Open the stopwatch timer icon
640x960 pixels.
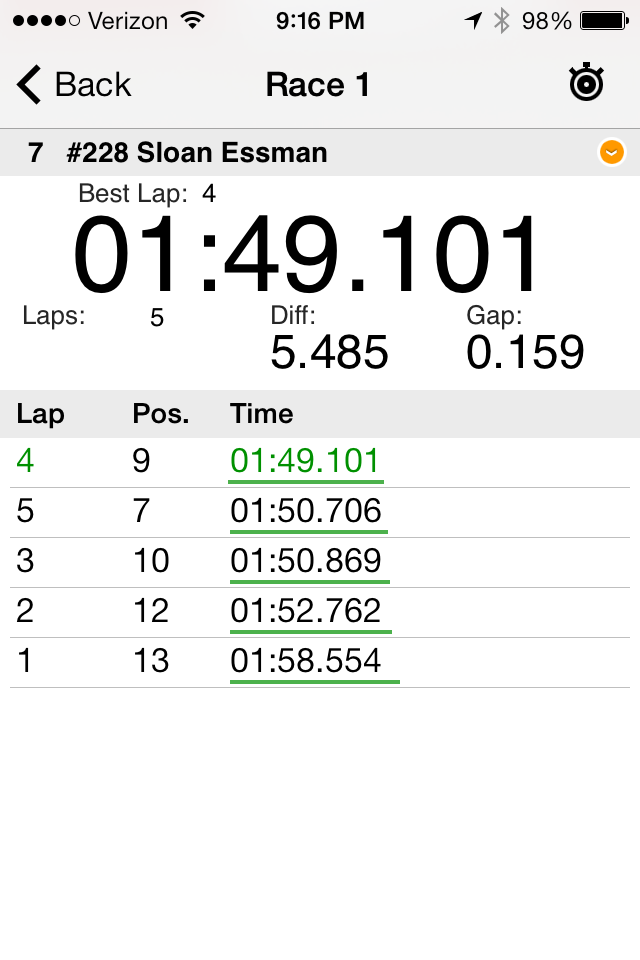(586, 84)
